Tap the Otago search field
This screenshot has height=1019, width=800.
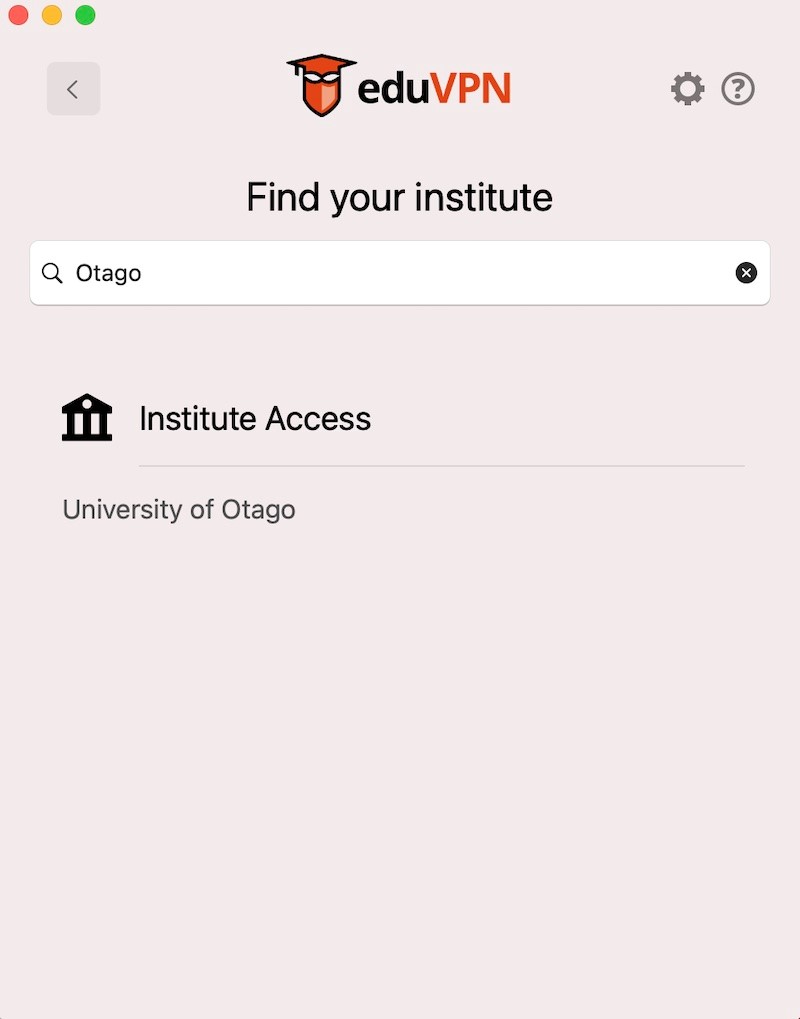pos(400,273)
